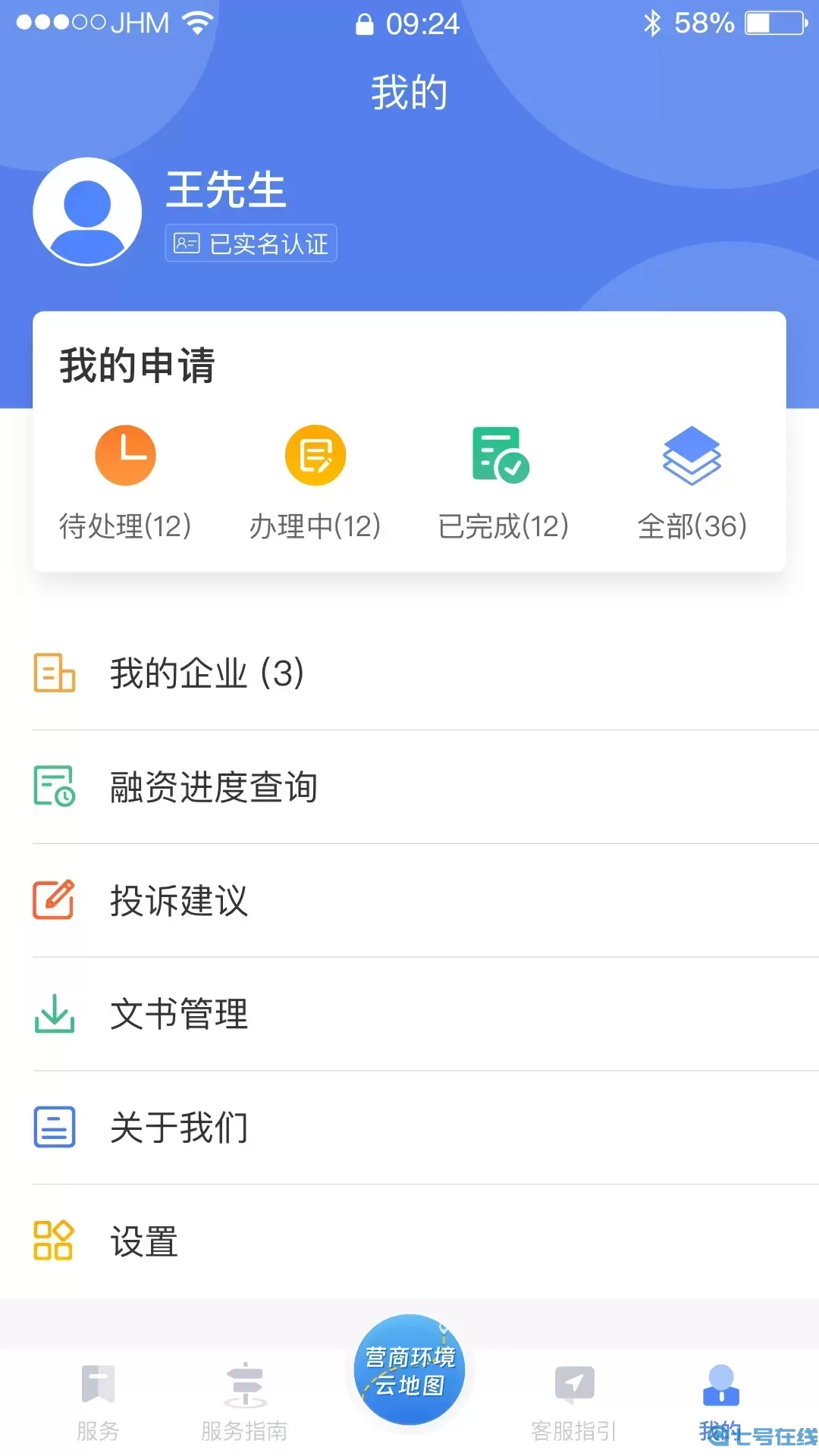View 王先生 profile avatar
This screenshot has width=819, height=1456.
(87, 212)
